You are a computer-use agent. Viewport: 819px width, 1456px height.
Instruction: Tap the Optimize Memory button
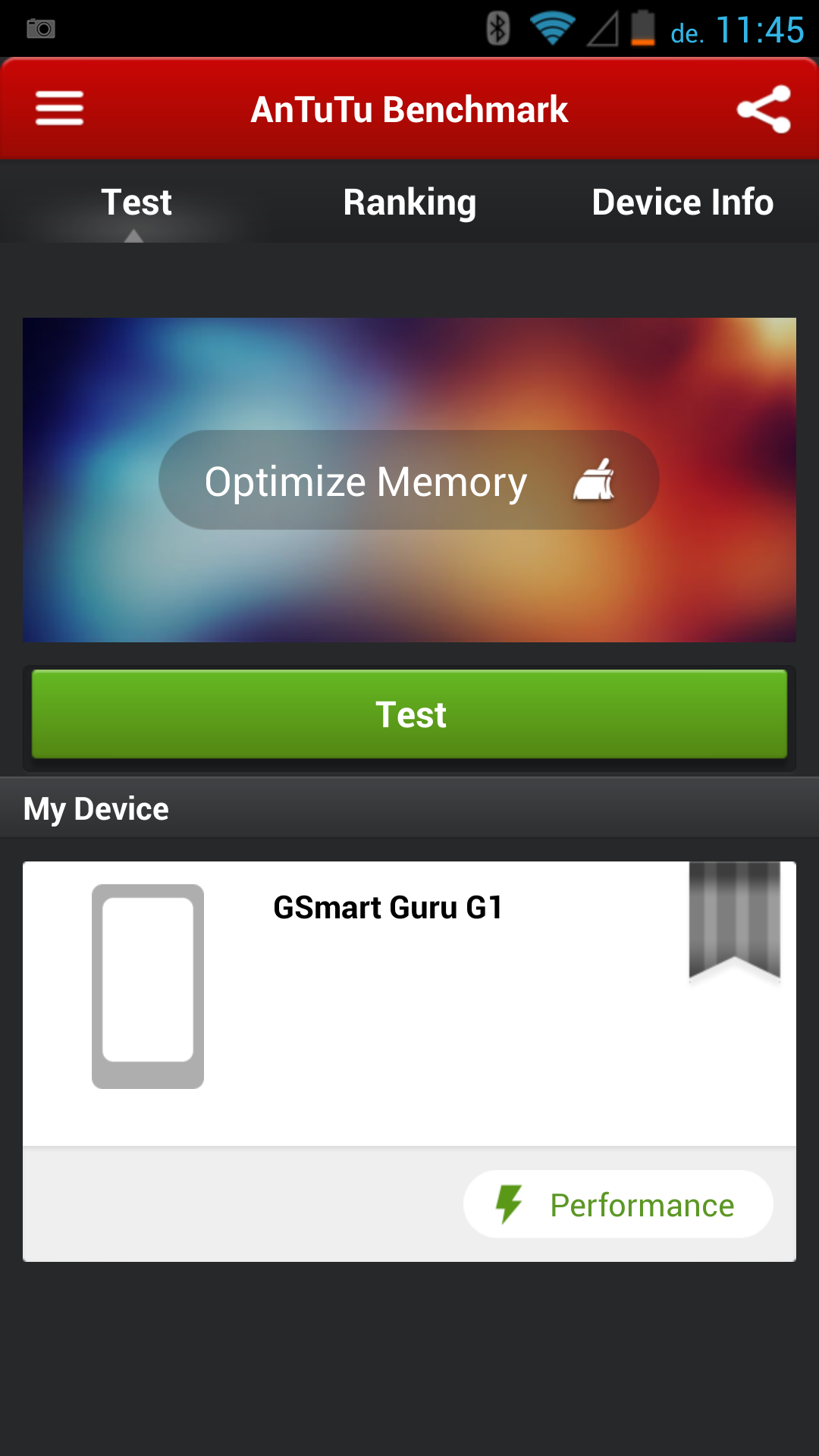(409, 480)
